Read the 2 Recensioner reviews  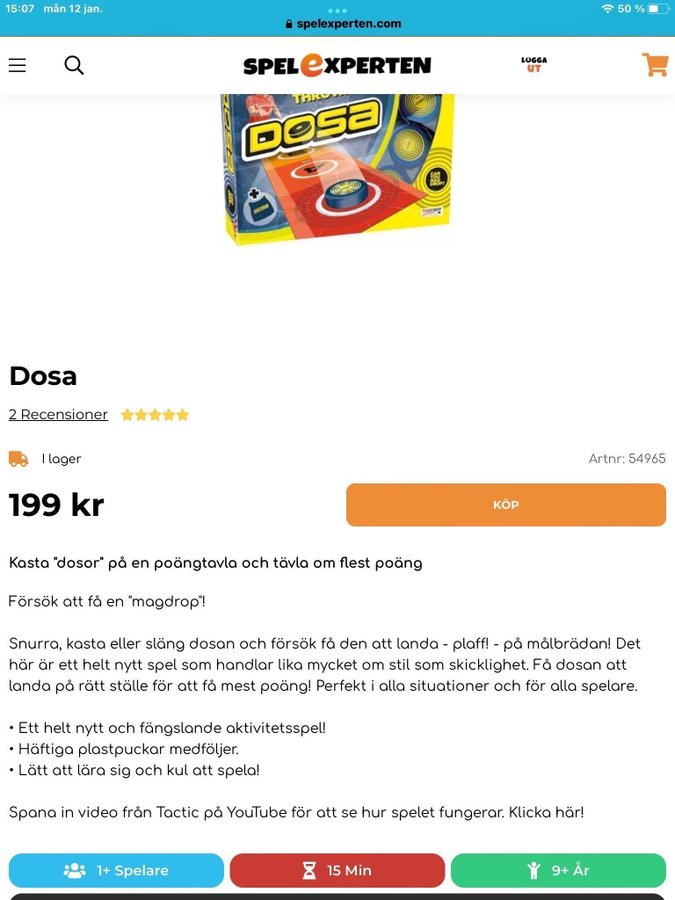pos(58,414)
